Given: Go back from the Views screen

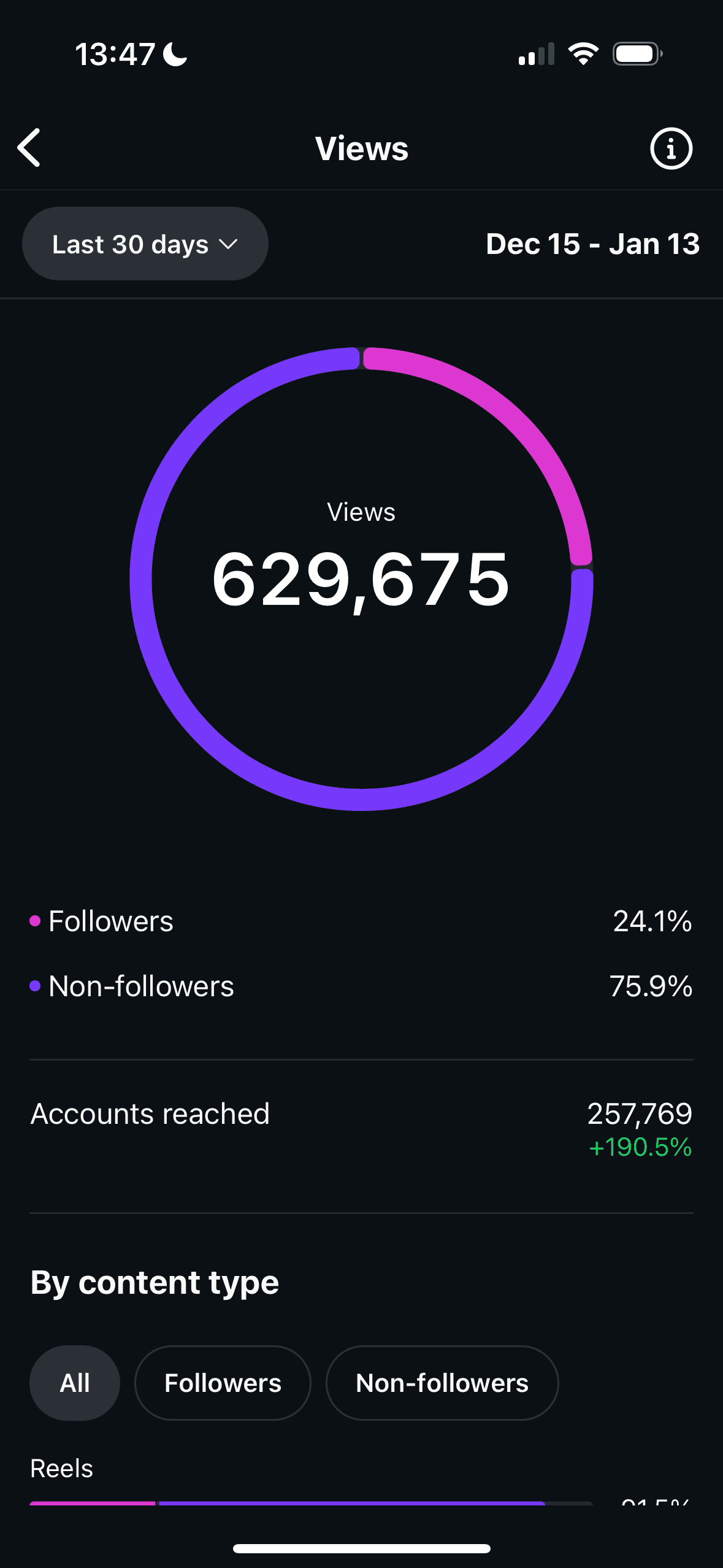Looking at the screenshot, I should 29,148.
